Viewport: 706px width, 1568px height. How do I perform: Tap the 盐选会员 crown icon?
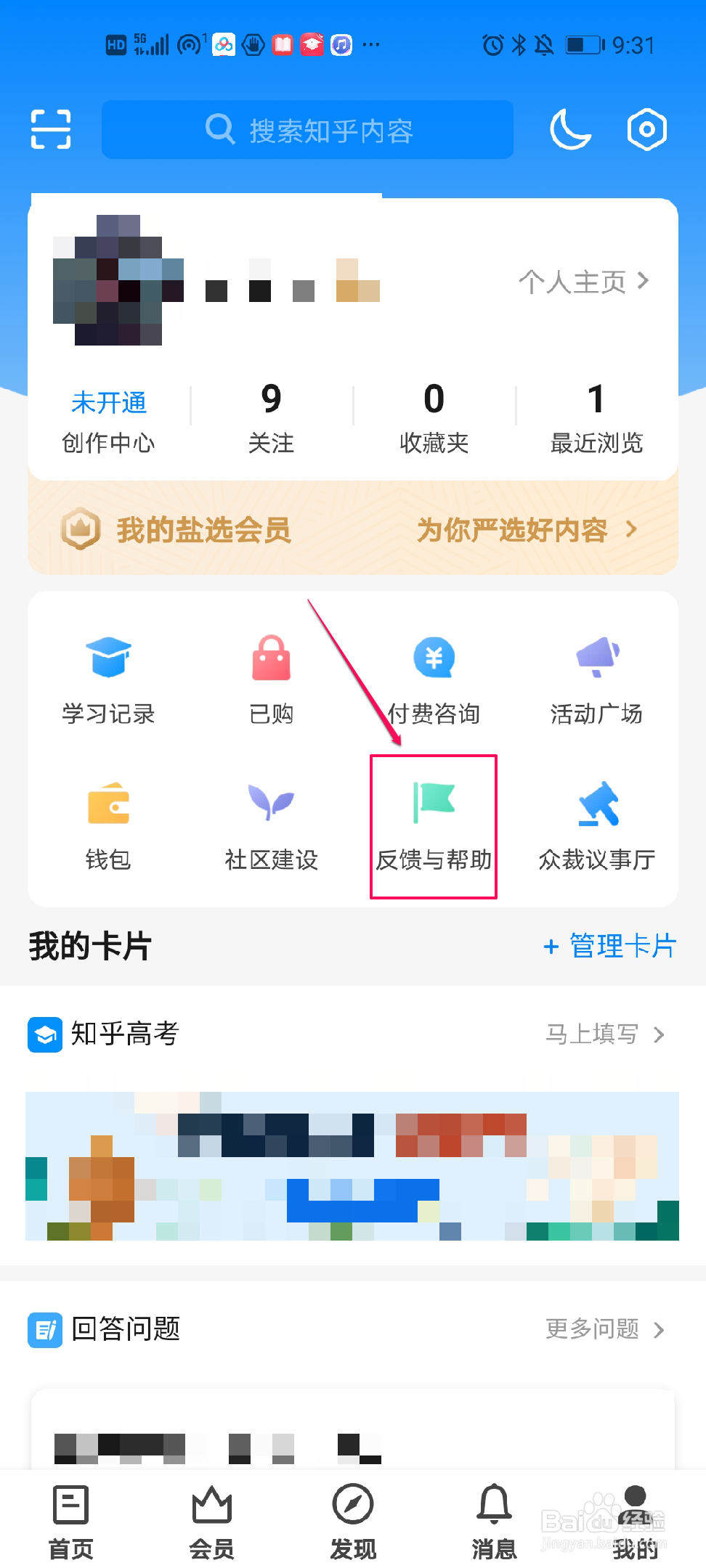tap(81, 529)
